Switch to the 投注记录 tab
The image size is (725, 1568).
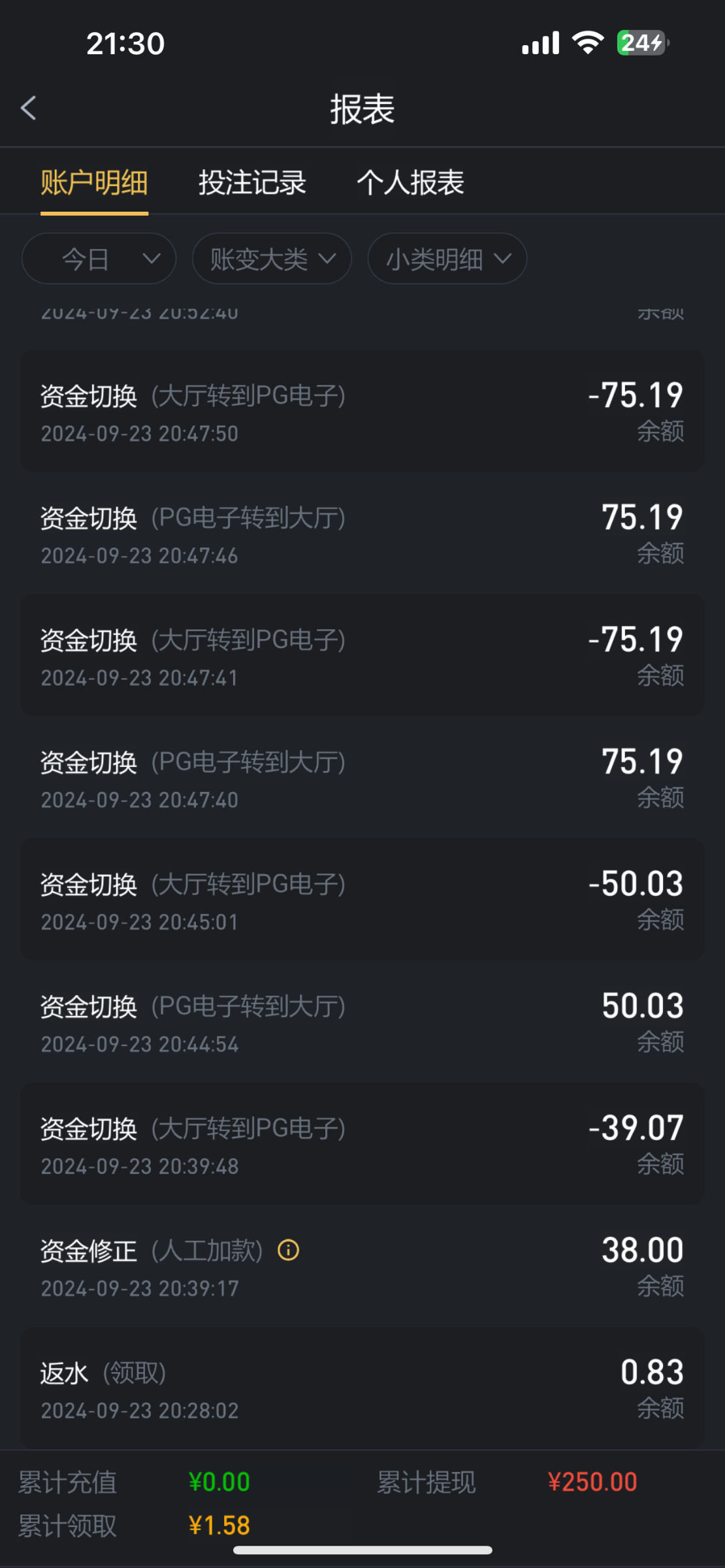[252, 182]
